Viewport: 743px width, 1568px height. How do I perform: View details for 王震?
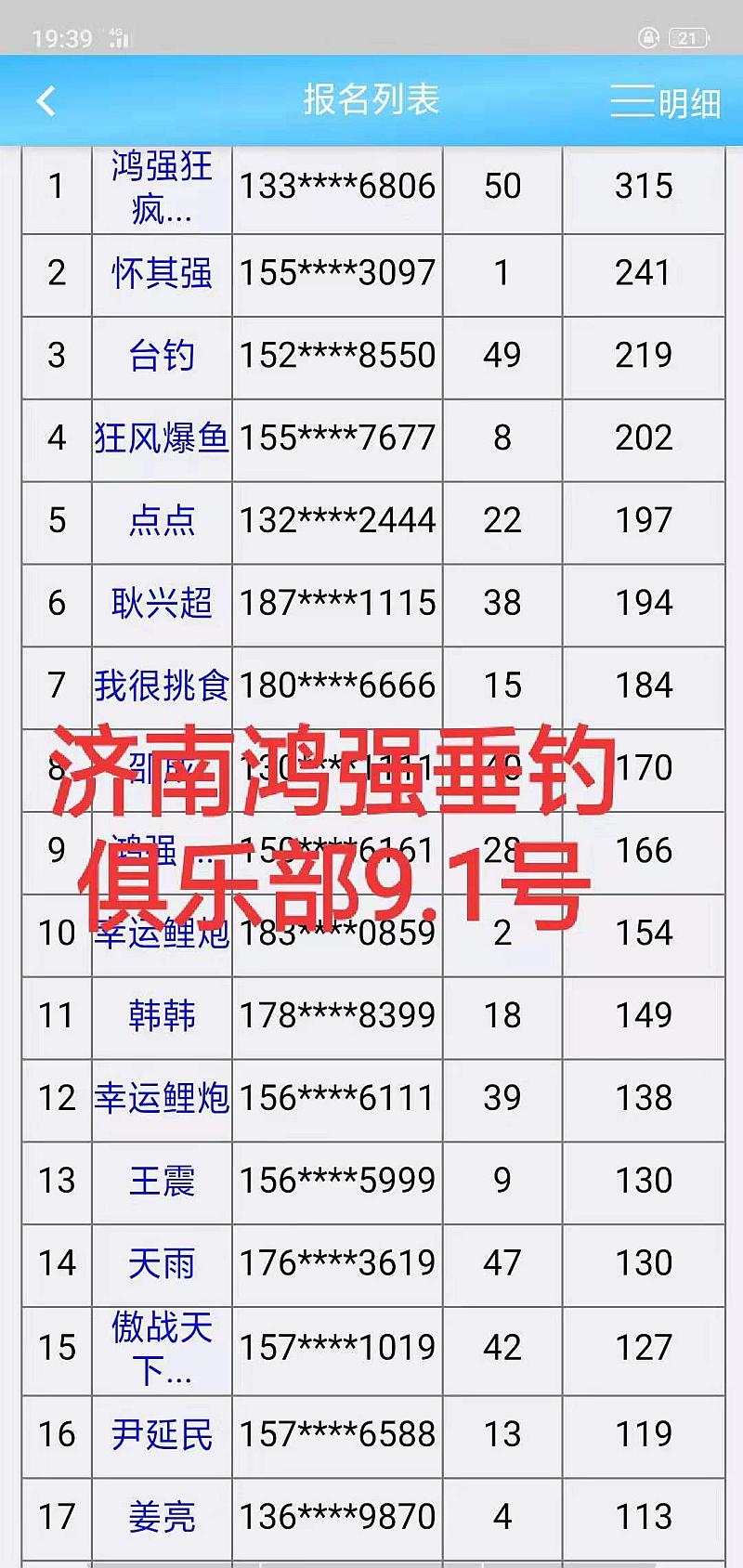162,1181
